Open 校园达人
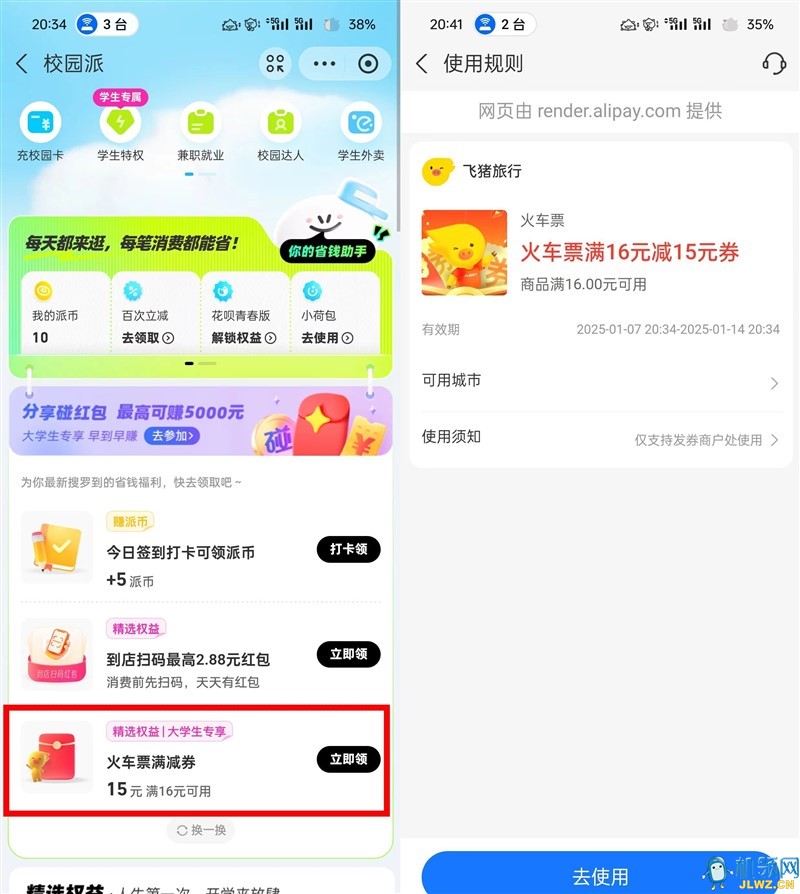 point(280,133)
